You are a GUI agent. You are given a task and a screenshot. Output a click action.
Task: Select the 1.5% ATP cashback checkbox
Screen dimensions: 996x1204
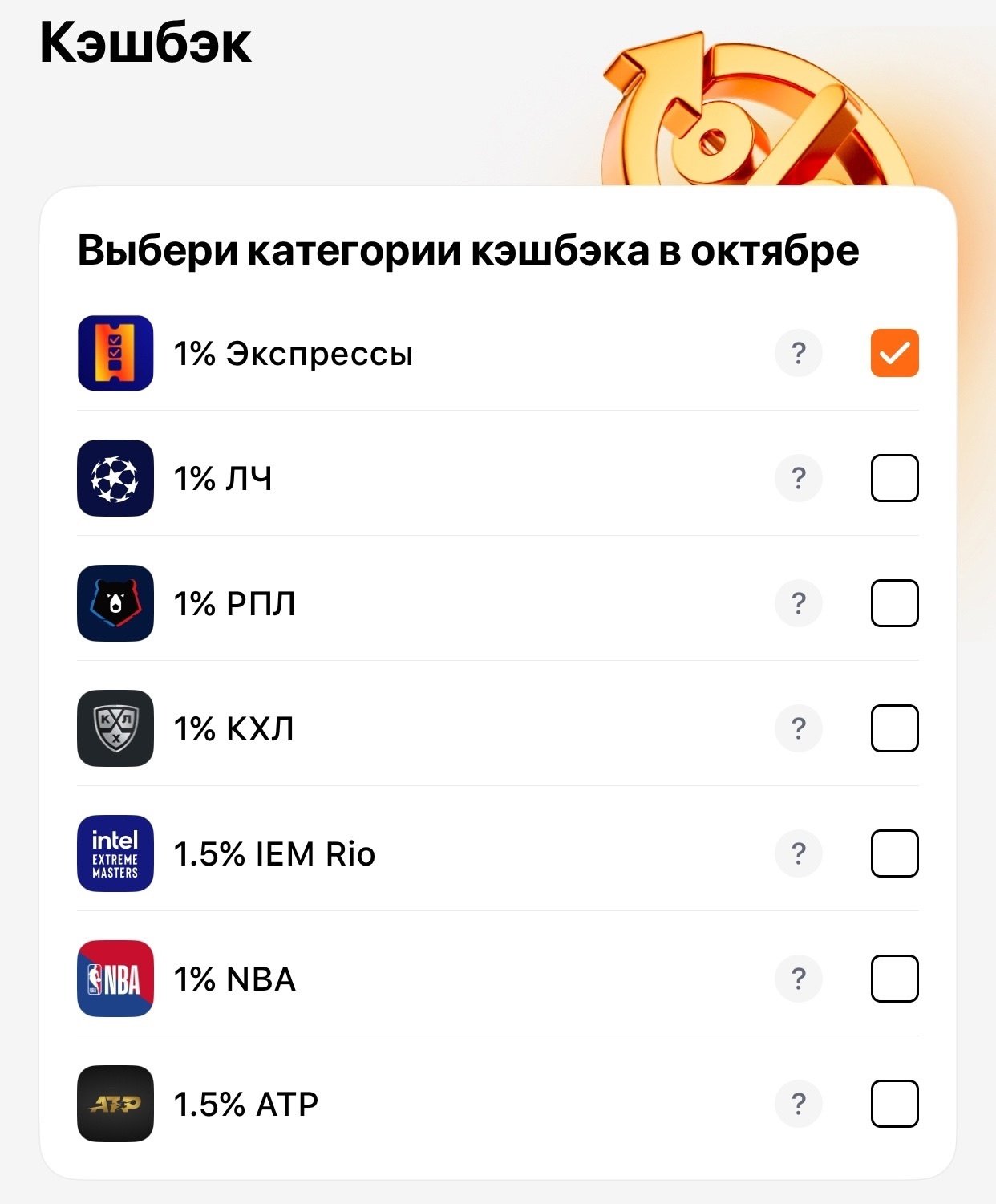(x=894, y=1104)
